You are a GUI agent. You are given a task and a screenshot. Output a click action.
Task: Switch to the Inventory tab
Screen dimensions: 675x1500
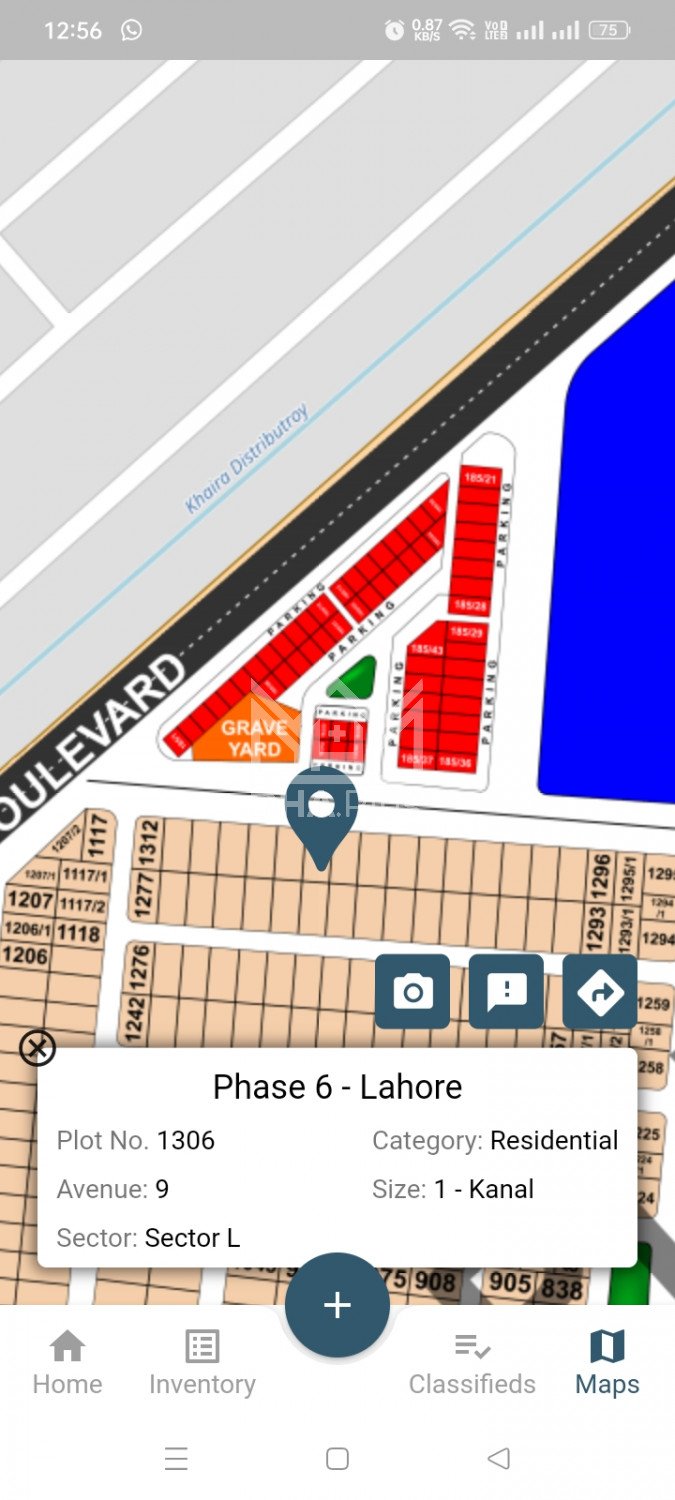pyautogui.click(x=202, y=1362)
